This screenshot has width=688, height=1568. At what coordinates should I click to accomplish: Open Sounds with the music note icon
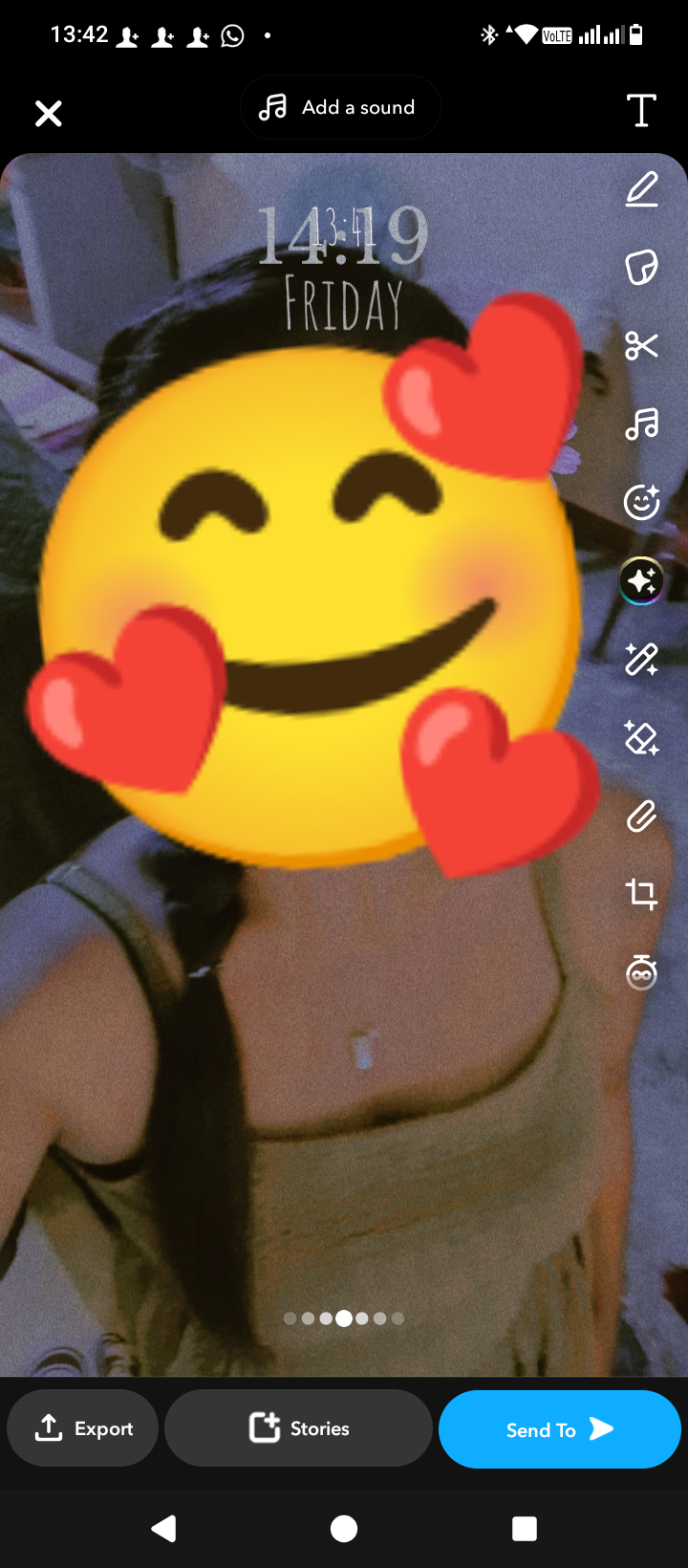[641, 424]
